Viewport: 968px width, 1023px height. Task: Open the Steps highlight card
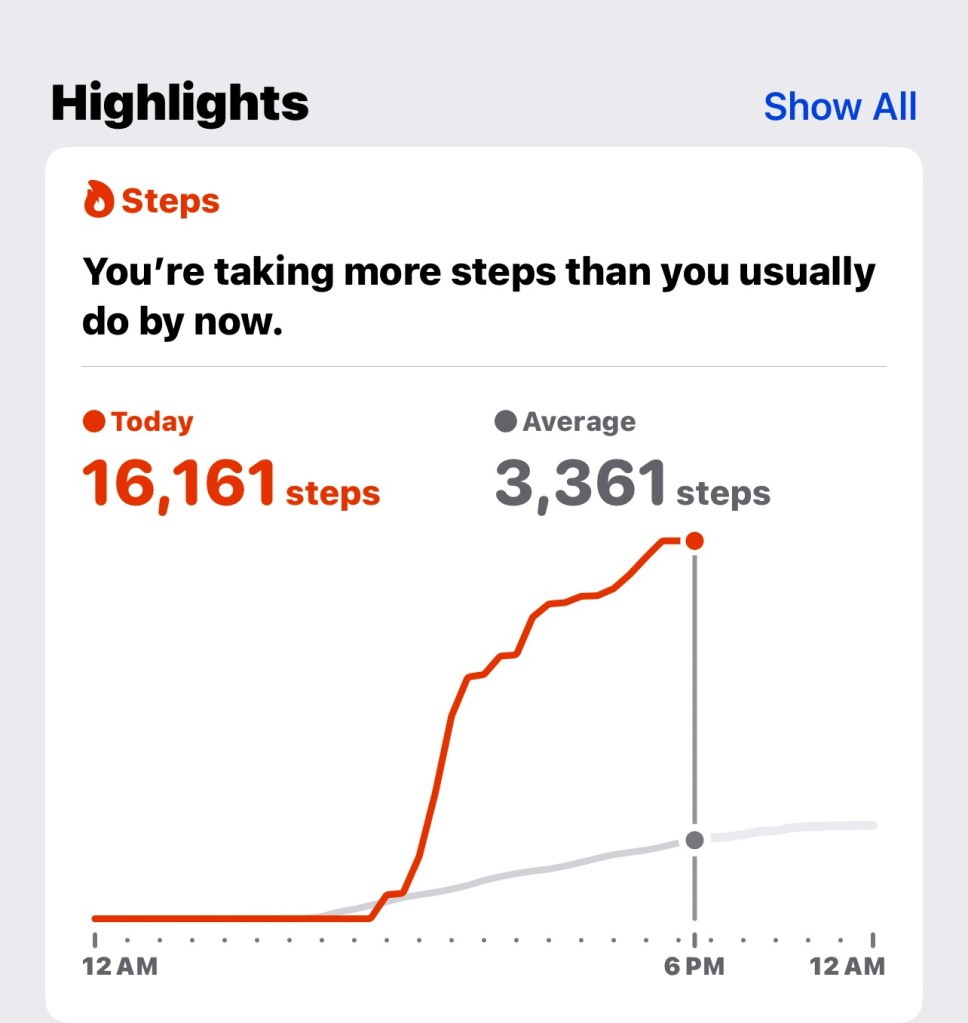click(482, 290)
